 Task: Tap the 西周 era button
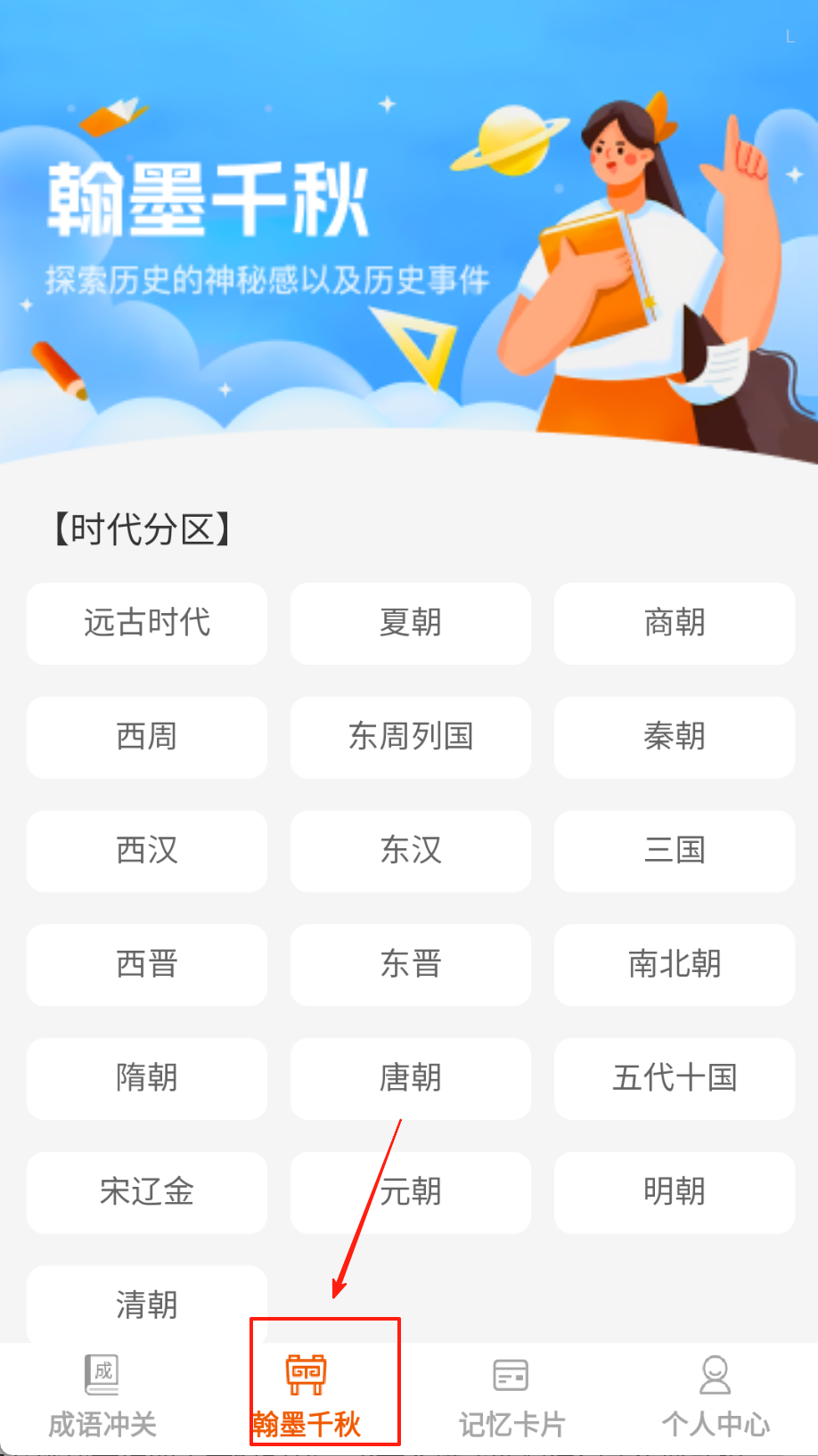pyautogui.click(x=147, y=737)
